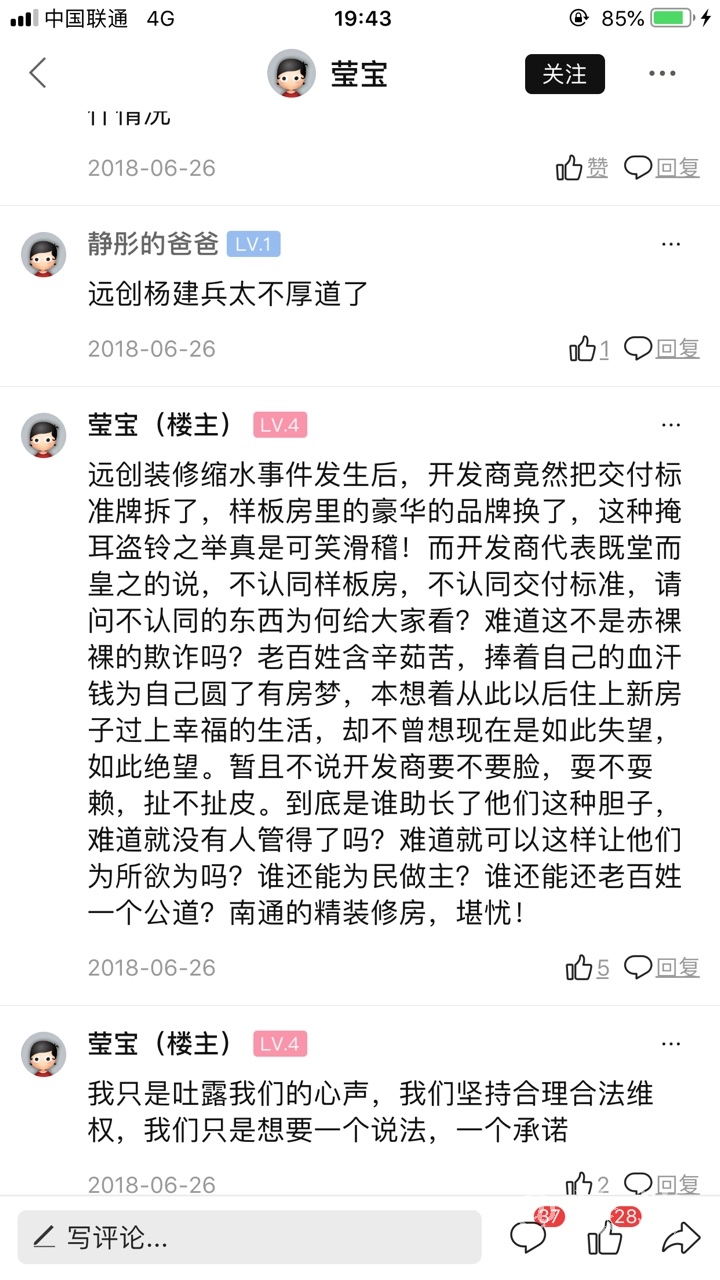Open more options on 我只是吐露我们的心声 comment

coord(670,1044)
